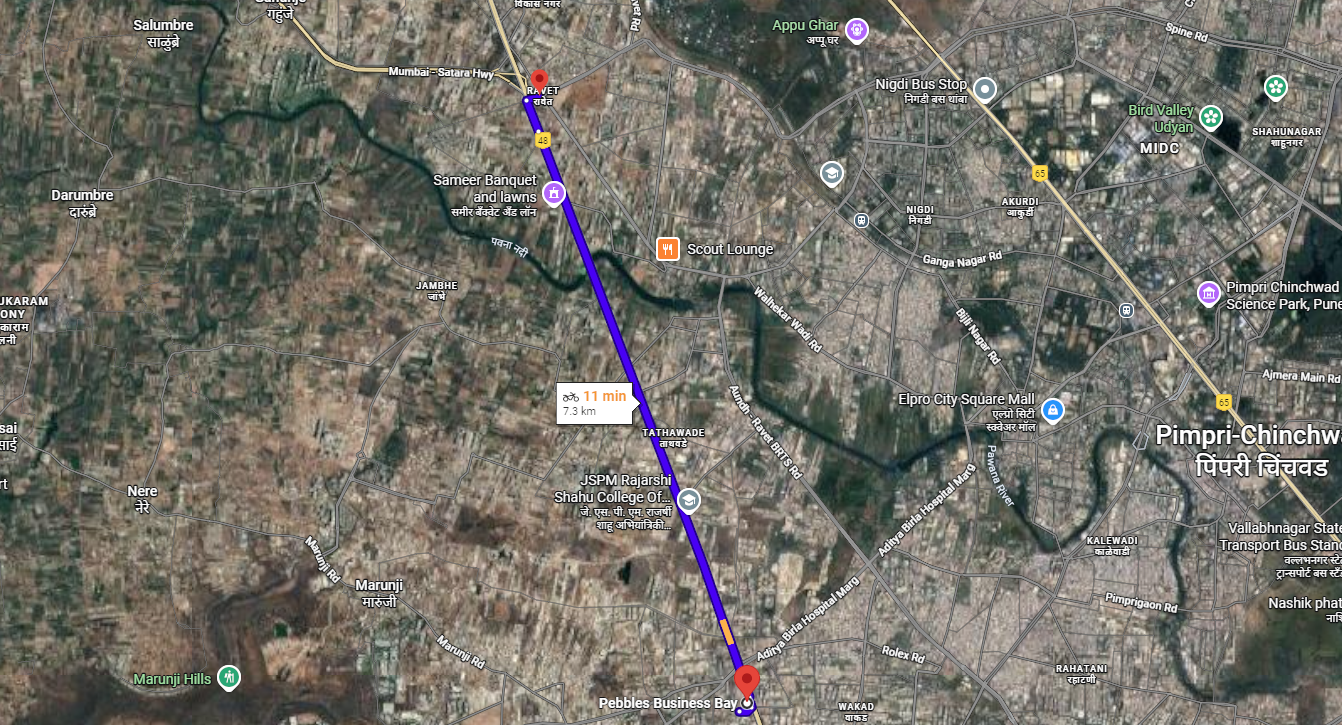Open the park marker near Shahunagar
This screenshot has height=725, width=1342.
(1275, 87)
